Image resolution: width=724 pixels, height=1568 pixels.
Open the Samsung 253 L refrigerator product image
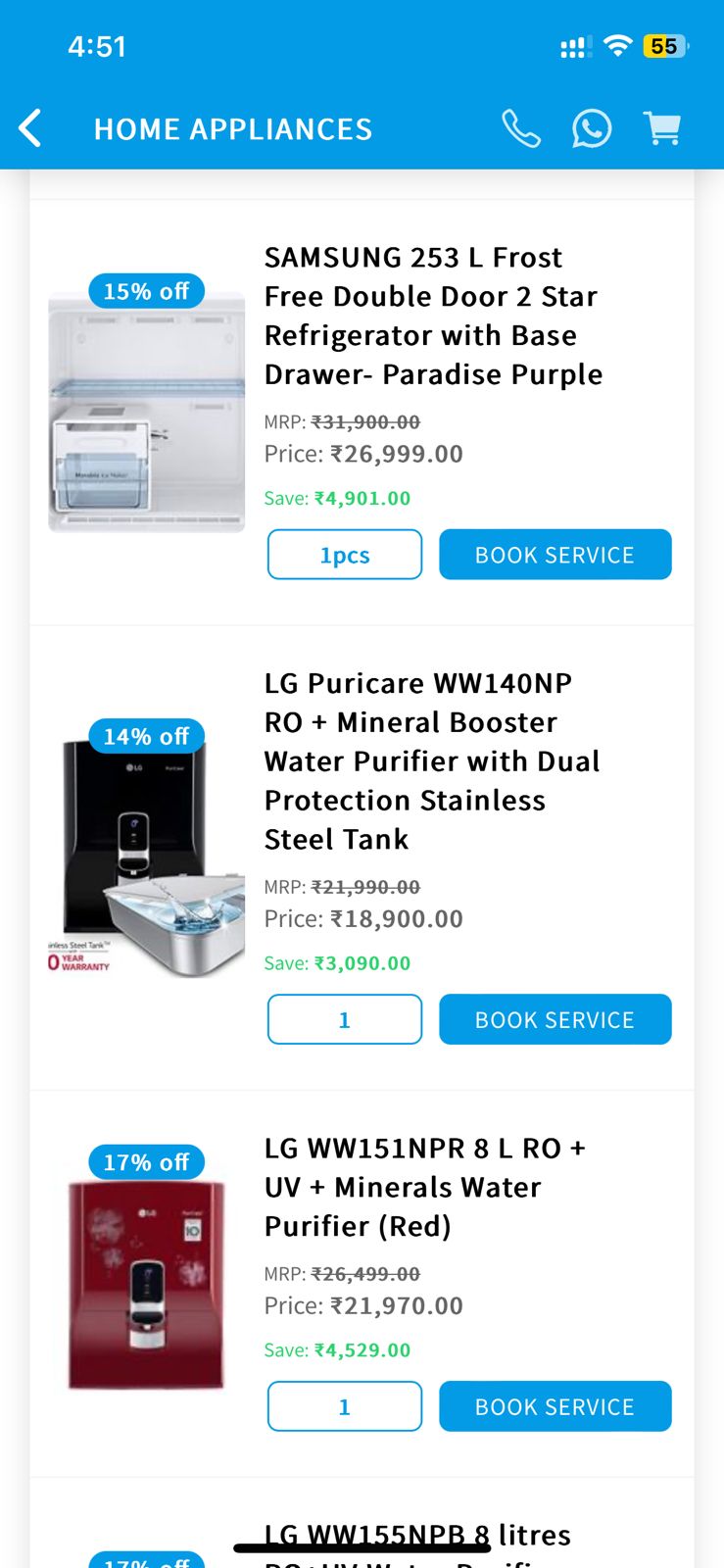click(x=147, y=412)
